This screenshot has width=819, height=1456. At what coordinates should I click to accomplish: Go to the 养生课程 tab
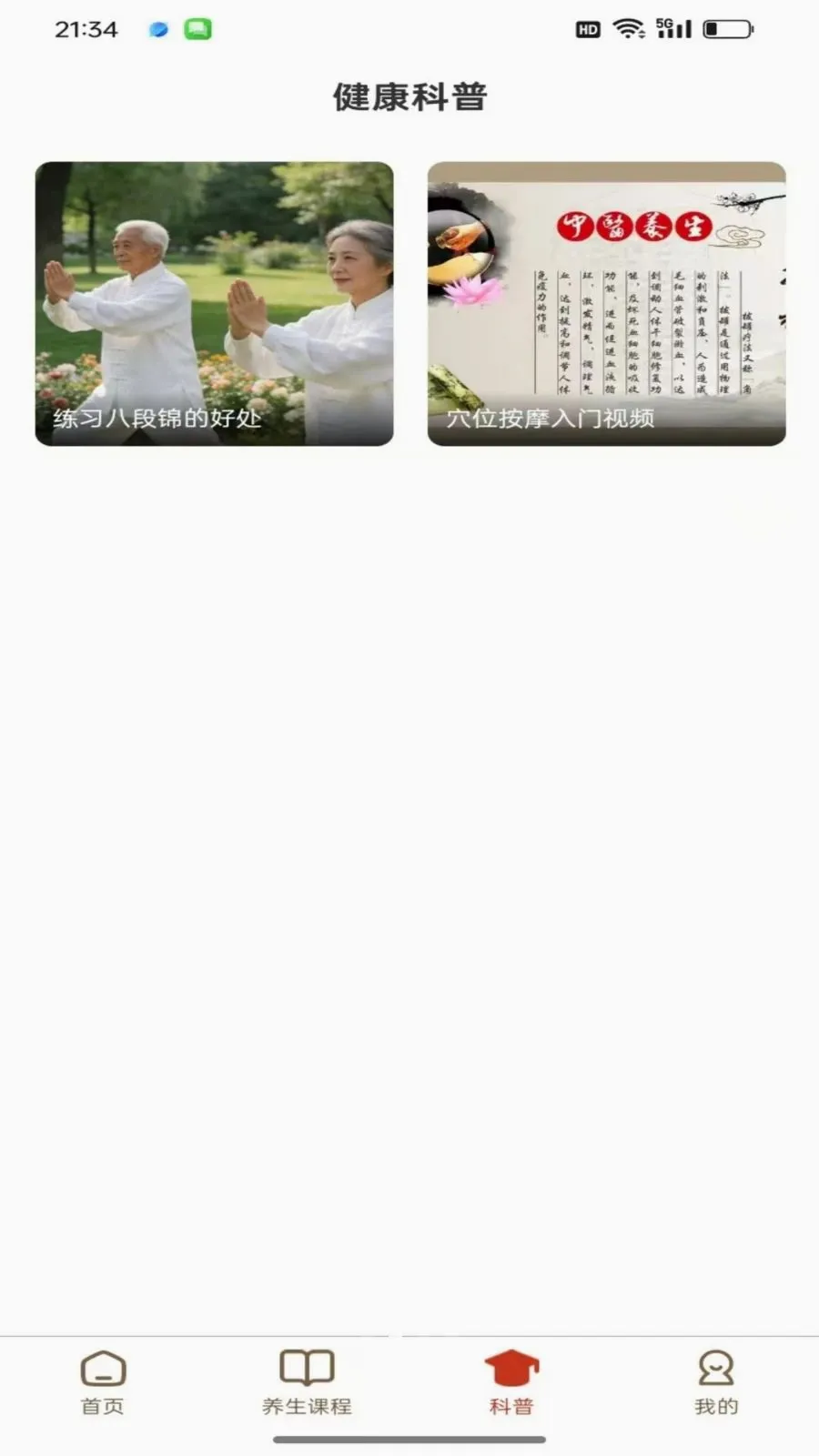pos(307,1383)
